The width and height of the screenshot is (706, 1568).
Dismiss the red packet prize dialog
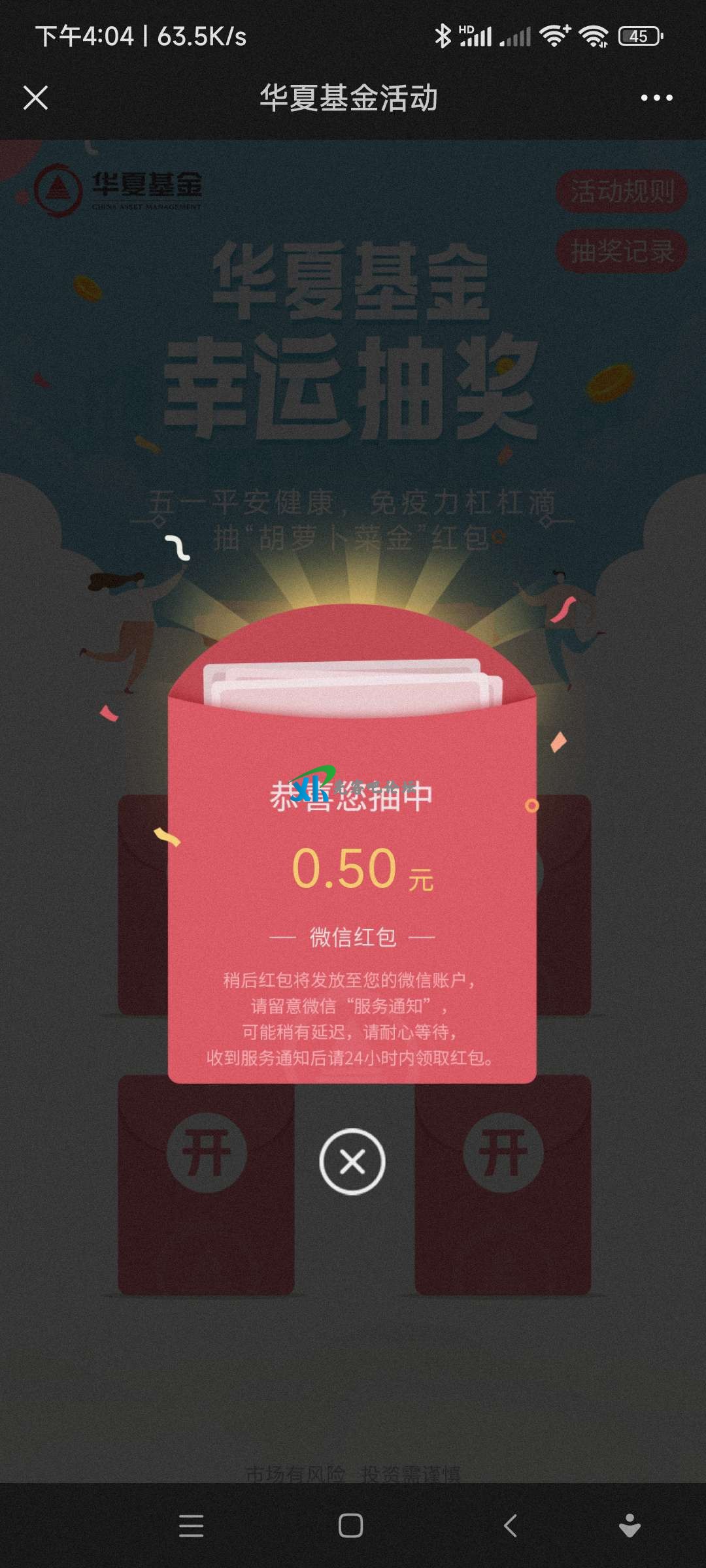[x=352, y=1162]
